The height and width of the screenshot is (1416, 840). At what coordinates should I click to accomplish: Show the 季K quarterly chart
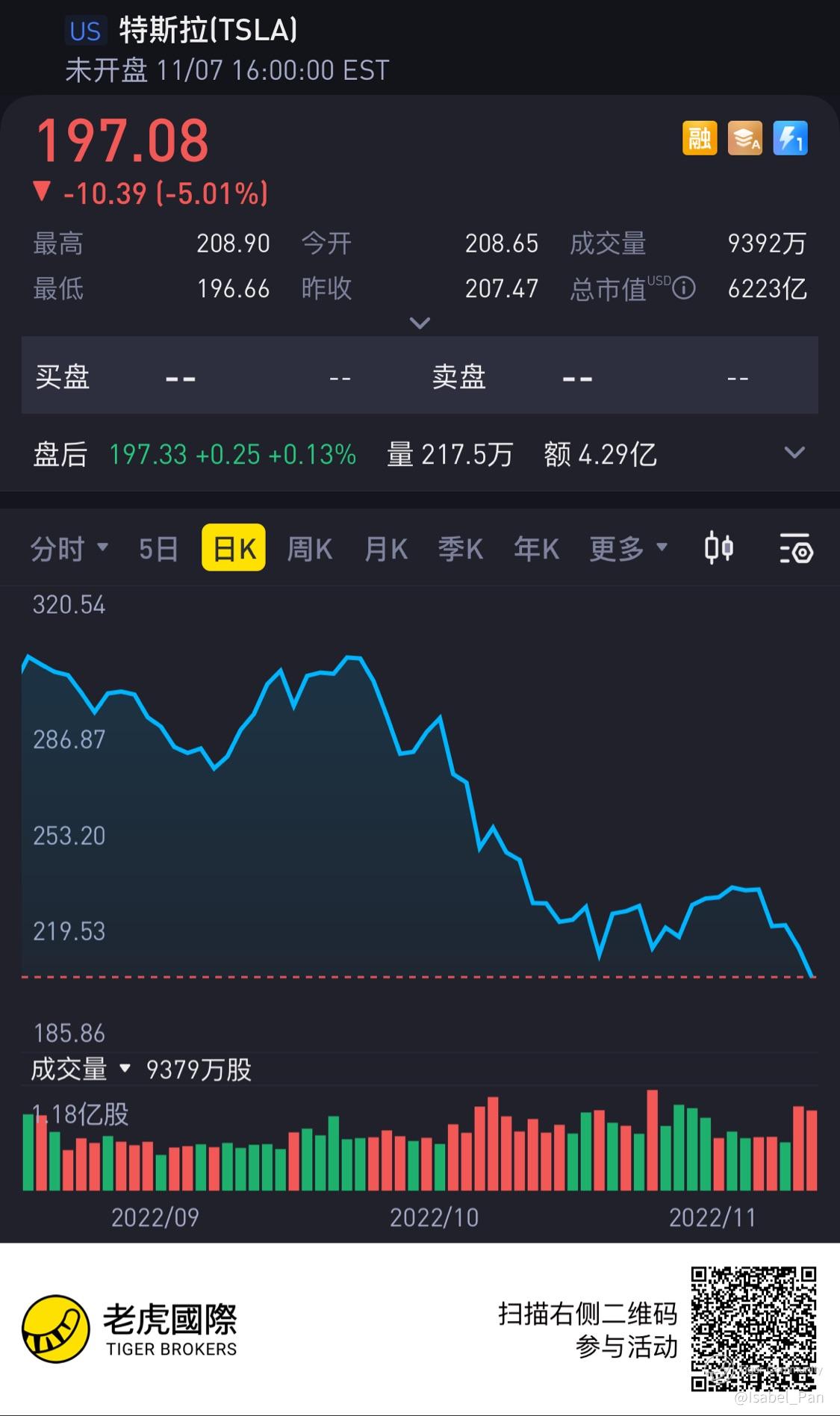coord(461,549)
